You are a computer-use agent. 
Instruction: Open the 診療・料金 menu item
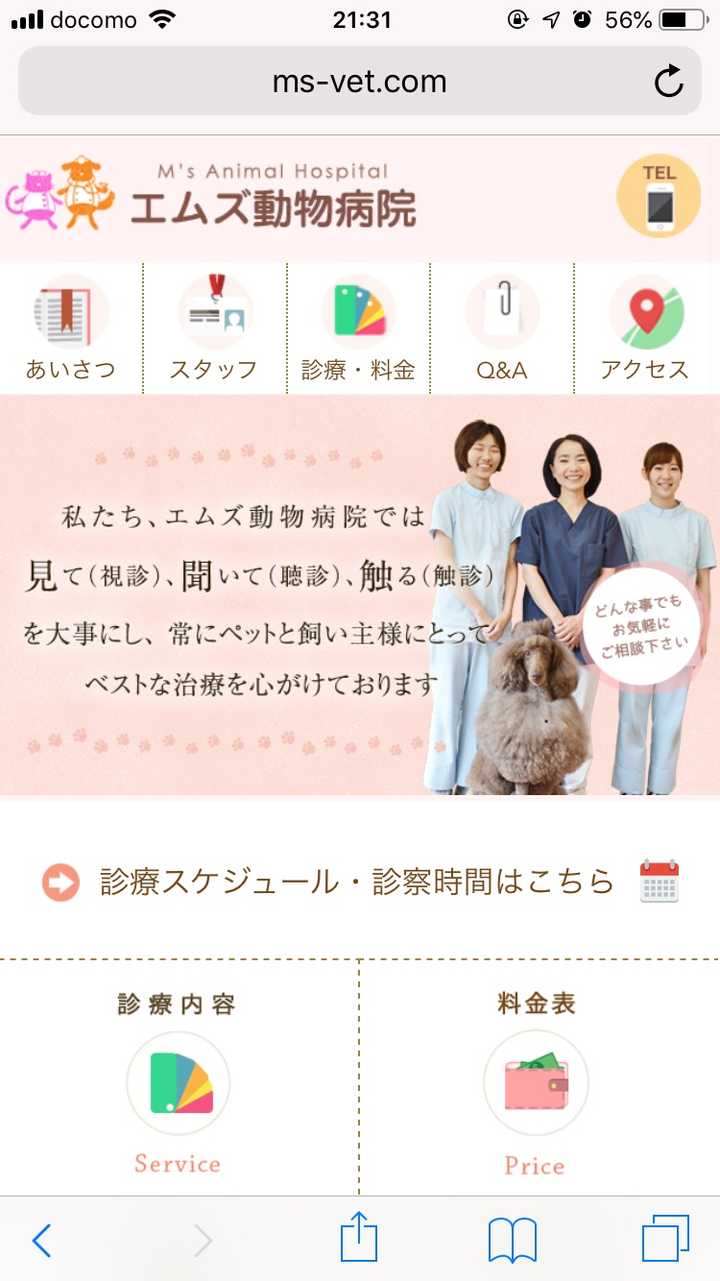[358, 329]
